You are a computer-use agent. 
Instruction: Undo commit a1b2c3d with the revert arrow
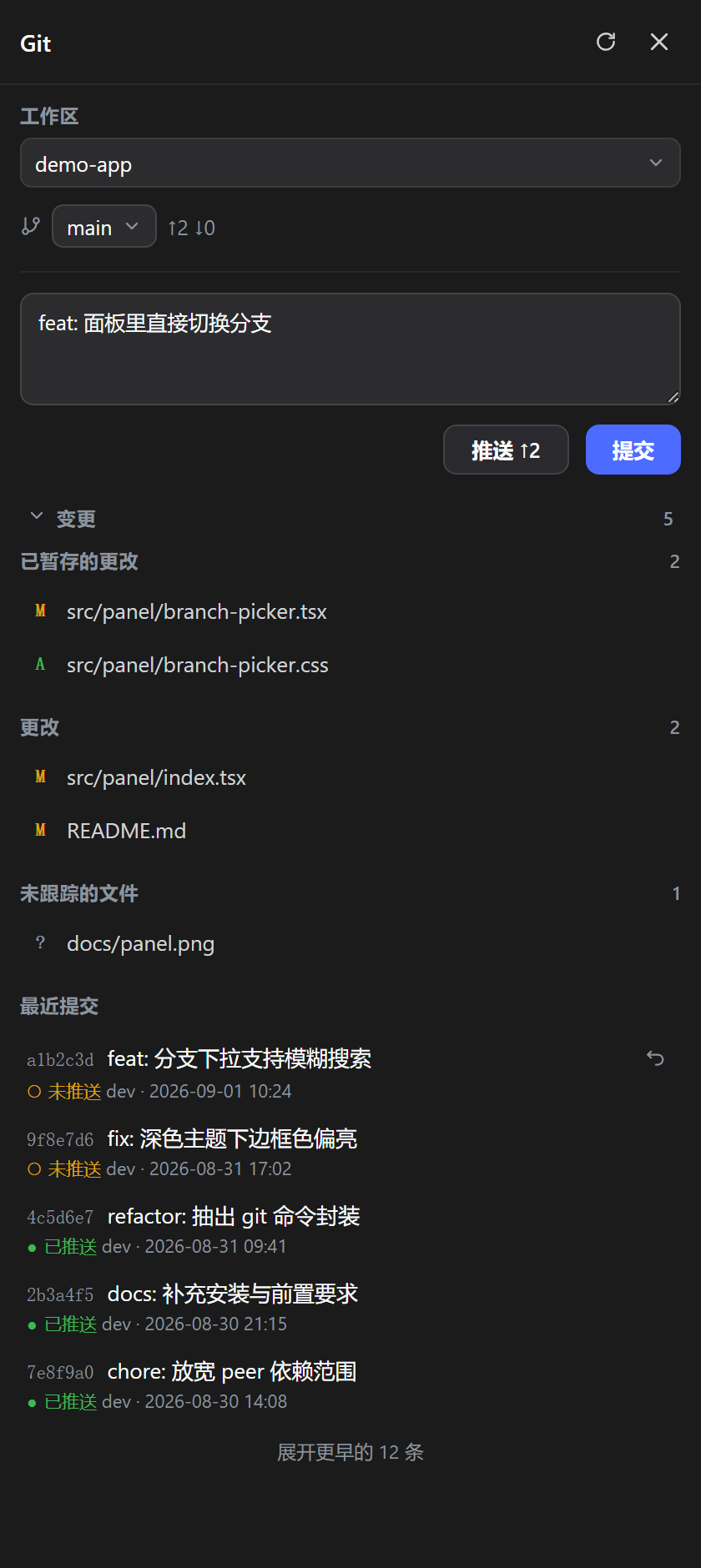tap(656, 1058)
